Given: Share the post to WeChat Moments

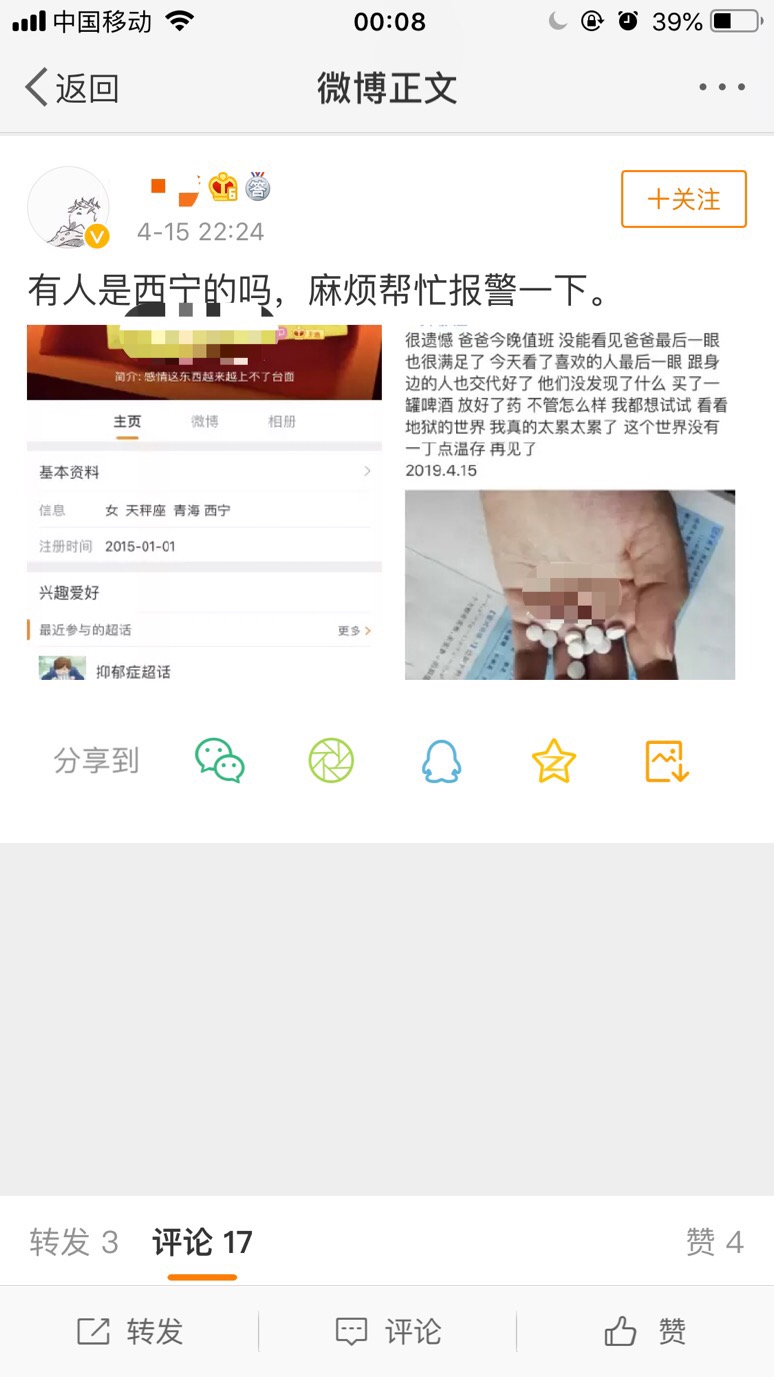Looking at the screenshot, I should pyautogui.click(x=330, y=760).
